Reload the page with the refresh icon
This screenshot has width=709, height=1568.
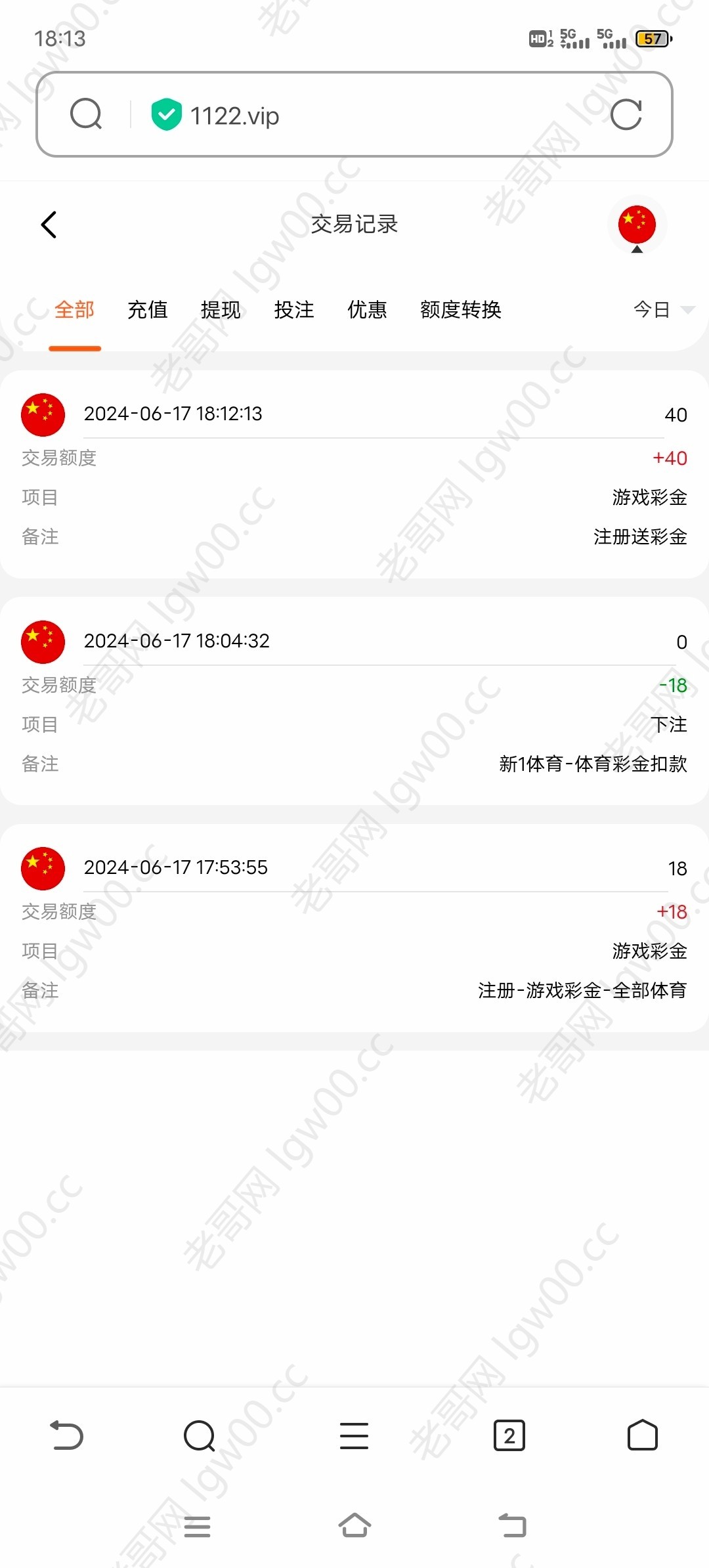click(x=626, y=115)
